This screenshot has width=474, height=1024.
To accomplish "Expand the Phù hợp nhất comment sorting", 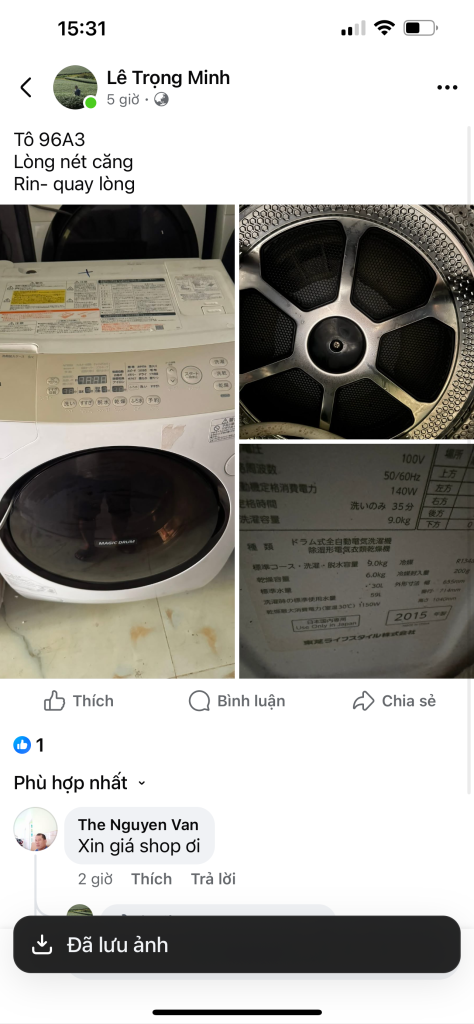I will click(x=80, y=782).
